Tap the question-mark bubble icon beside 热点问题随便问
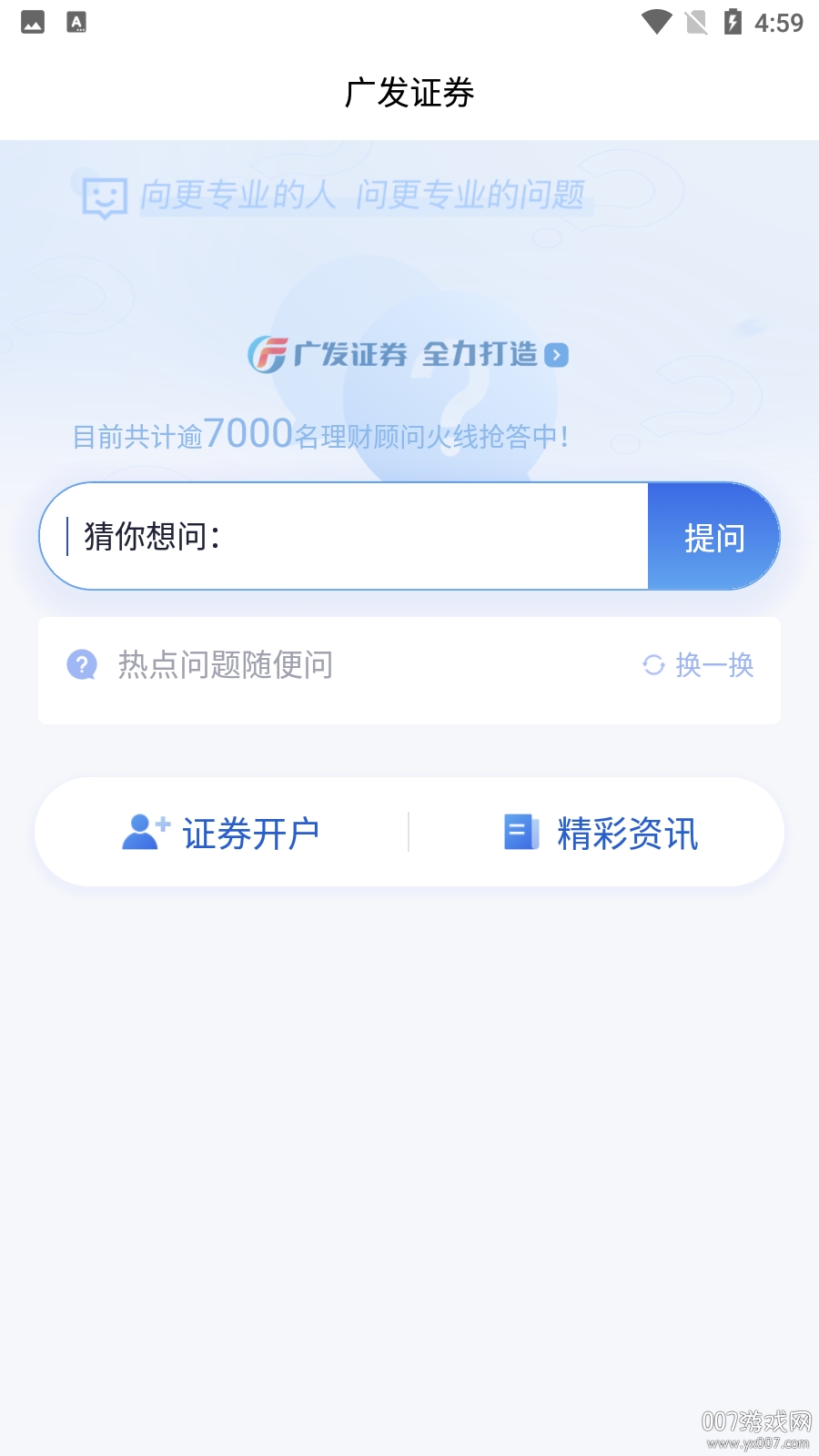Screen dimensions: 819x1456 pos(82,665)
